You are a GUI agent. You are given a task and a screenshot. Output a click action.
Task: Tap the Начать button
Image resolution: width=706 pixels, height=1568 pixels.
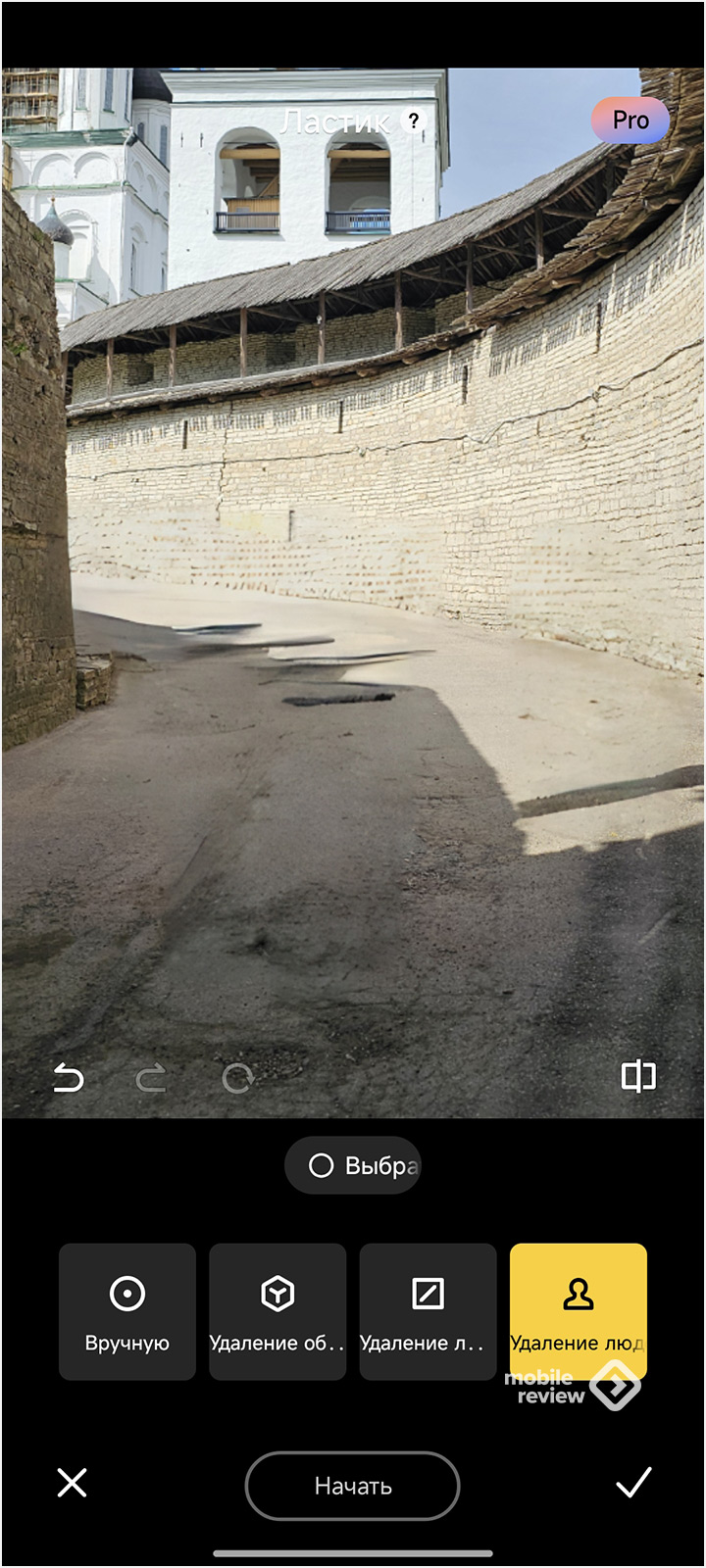tap(353, 1486)
